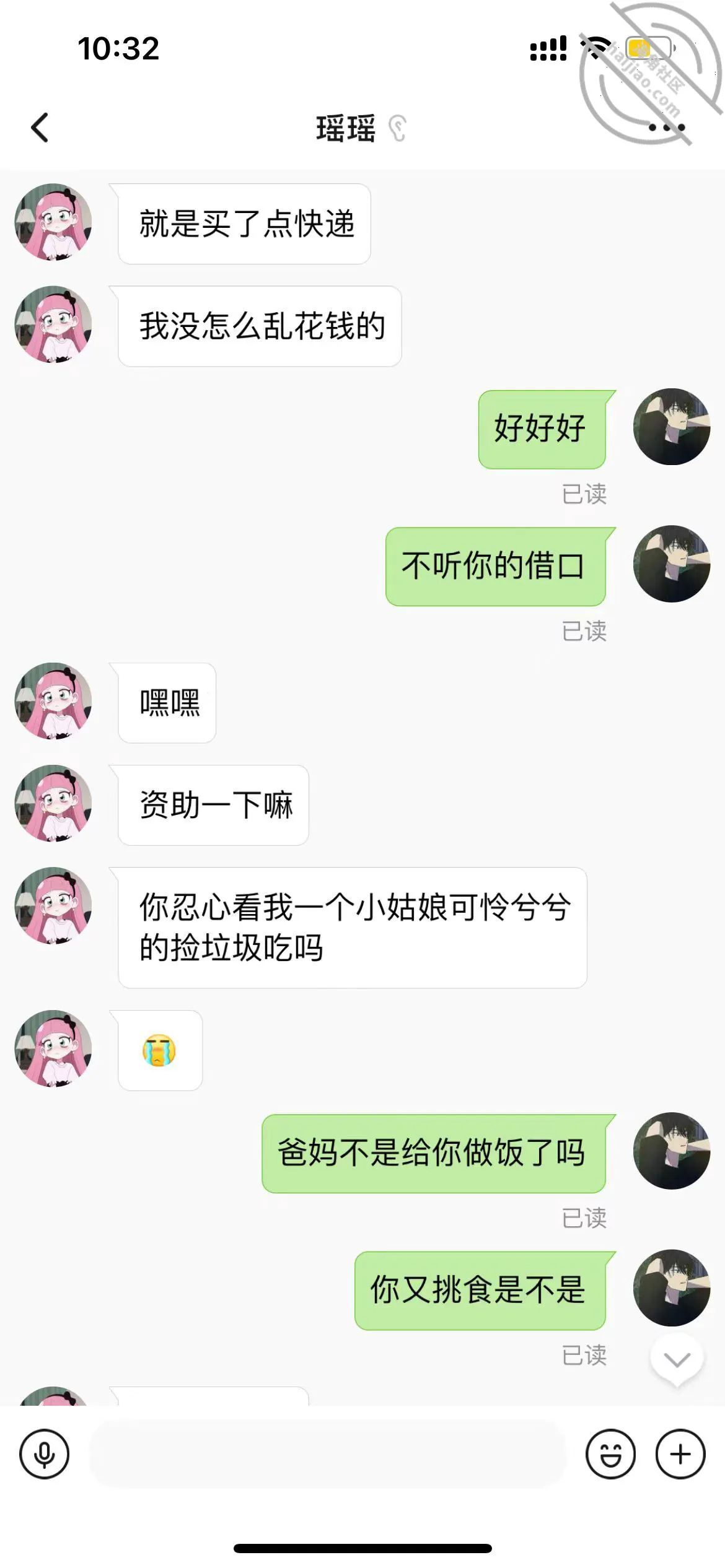This screenshot has width=725, height=1568.
Task: Open the plus attachments menu
Action: coord(680,1454)
